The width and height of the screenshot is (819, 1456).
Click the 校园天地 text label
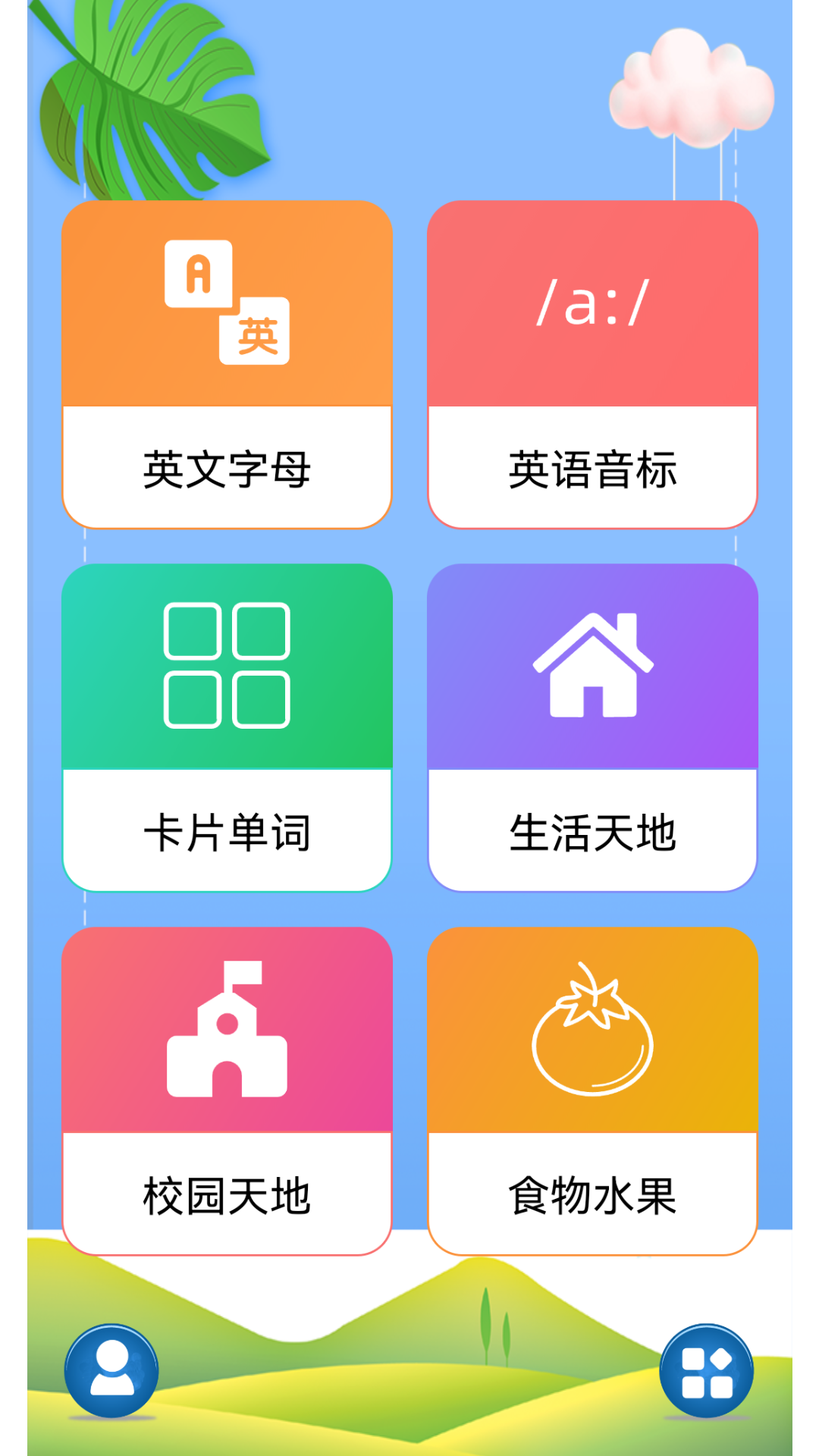(x=228, y=1194)
